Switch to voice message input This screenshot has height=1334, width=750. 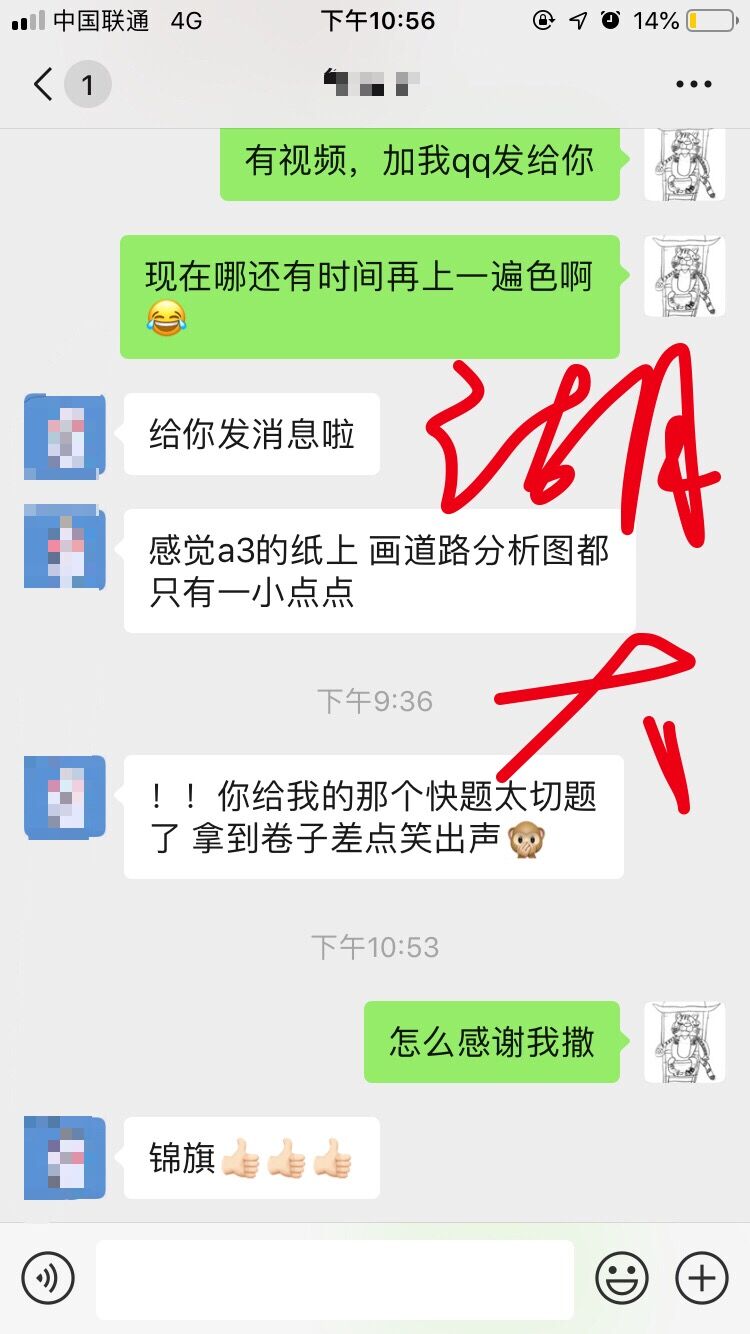click(48, 1278)
